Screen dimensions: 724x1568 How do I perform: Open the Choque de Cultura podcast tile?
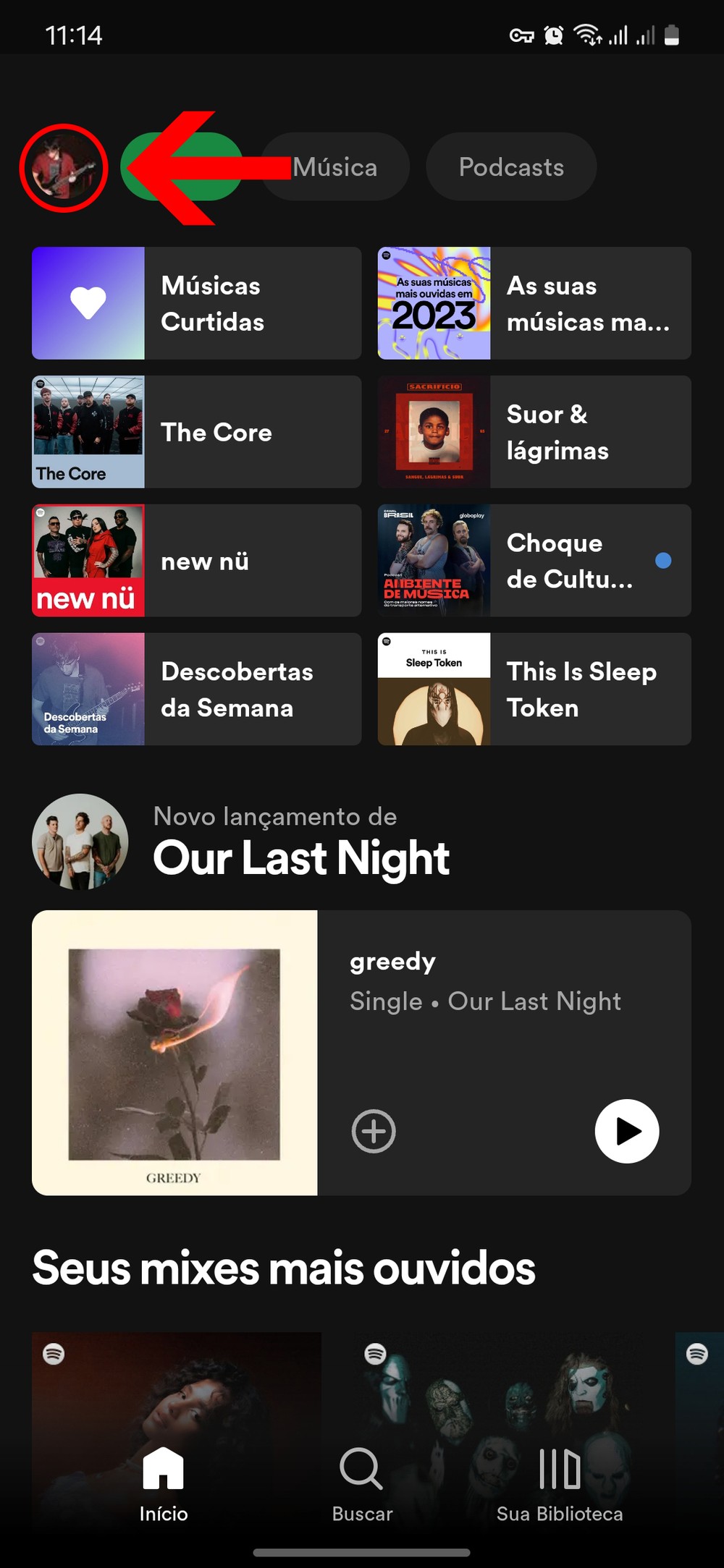coord(534,561)
